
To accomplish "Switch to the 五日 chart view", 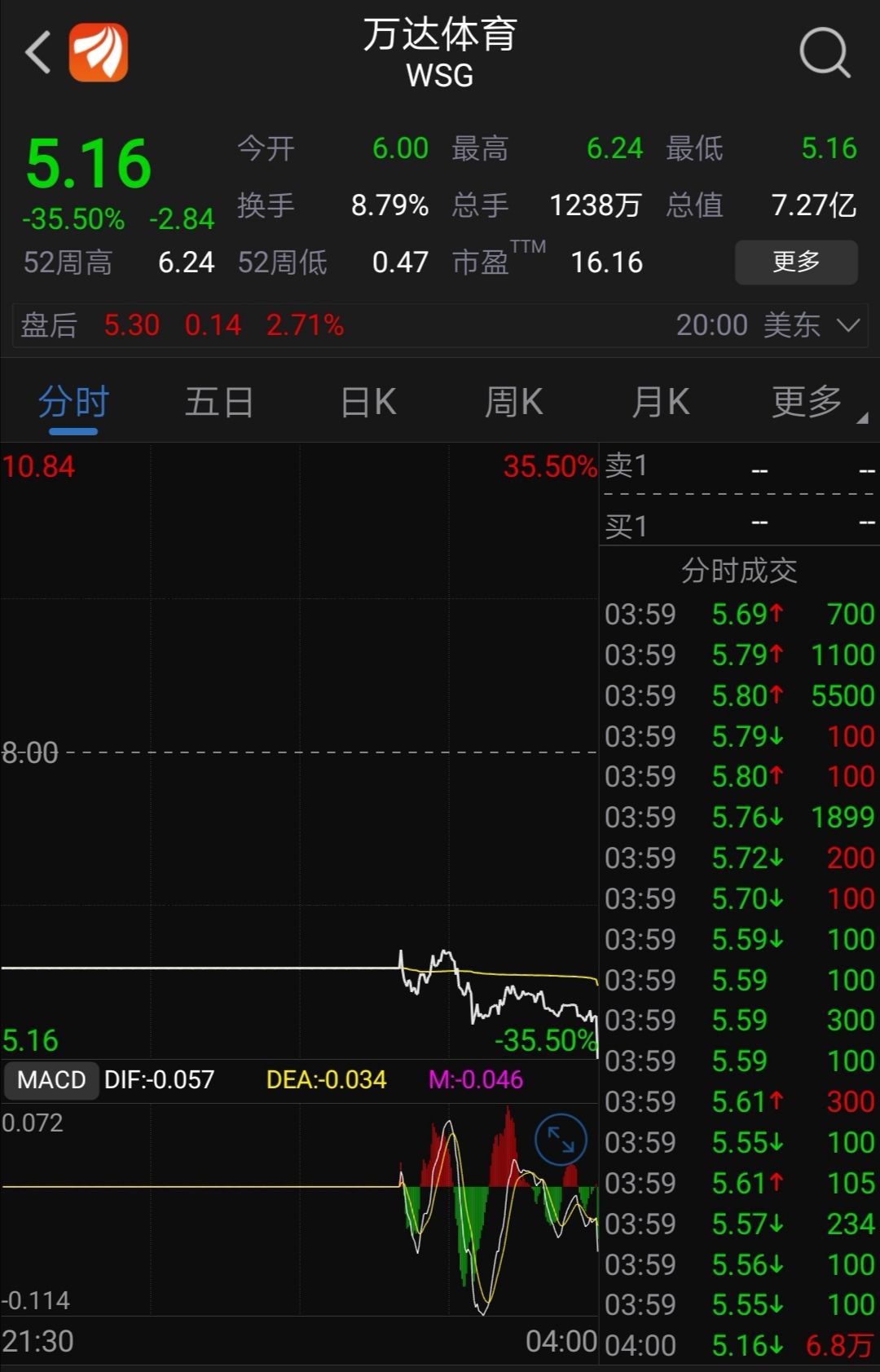I will coord(218,401).
